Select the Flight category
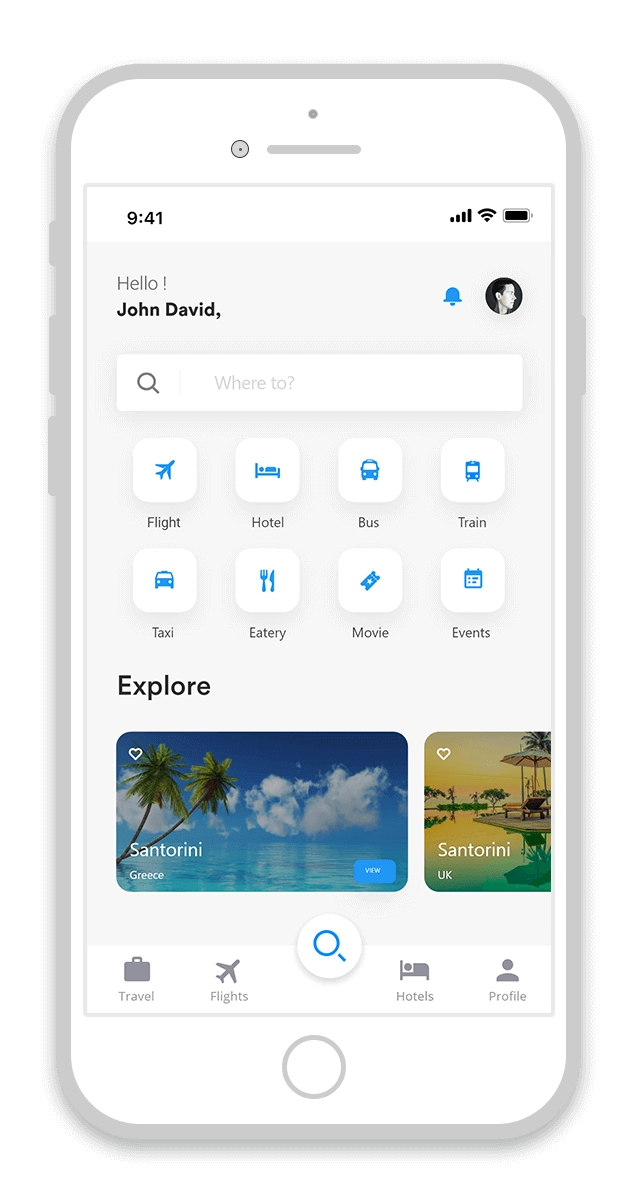633x1200 pixels. coord(165,470)
